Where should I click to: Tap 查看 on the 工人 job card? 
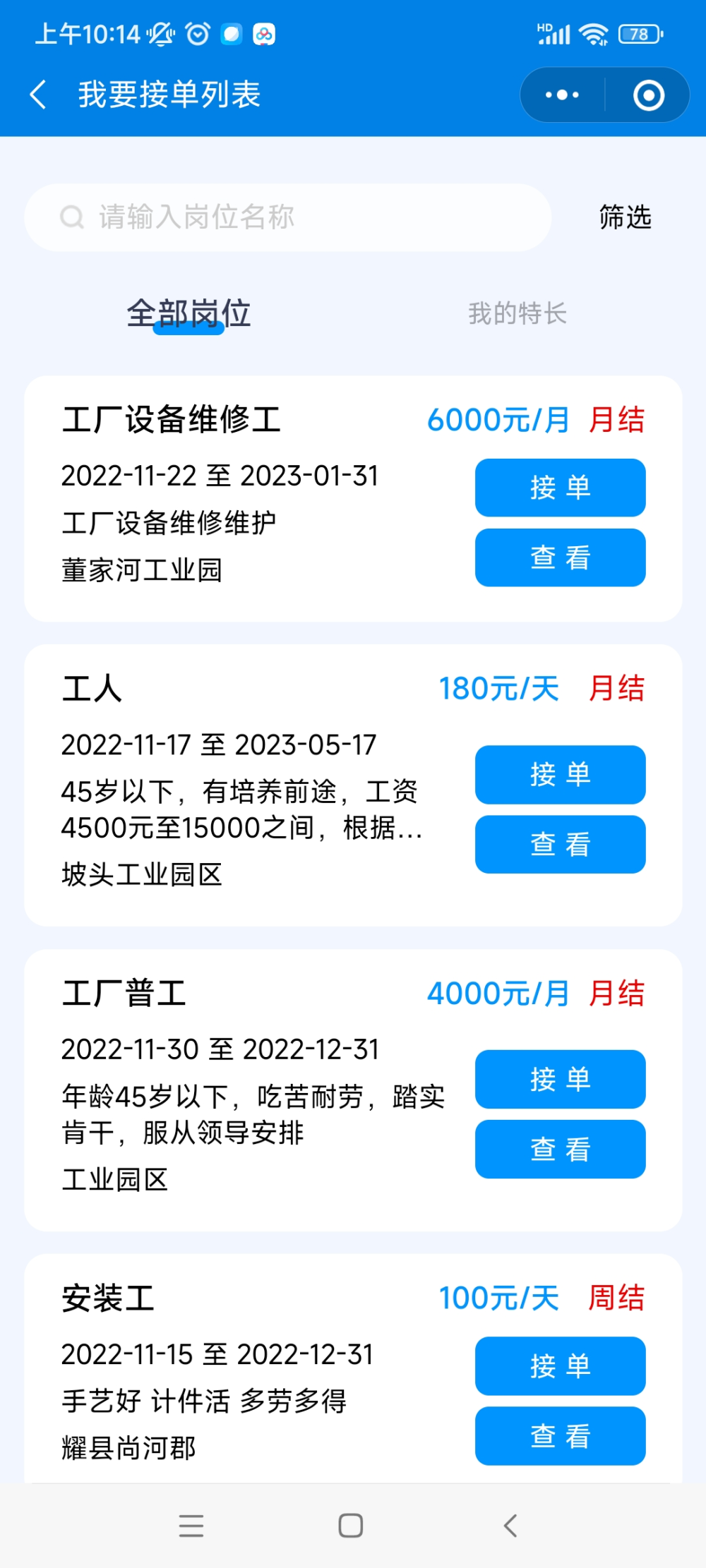560,845
